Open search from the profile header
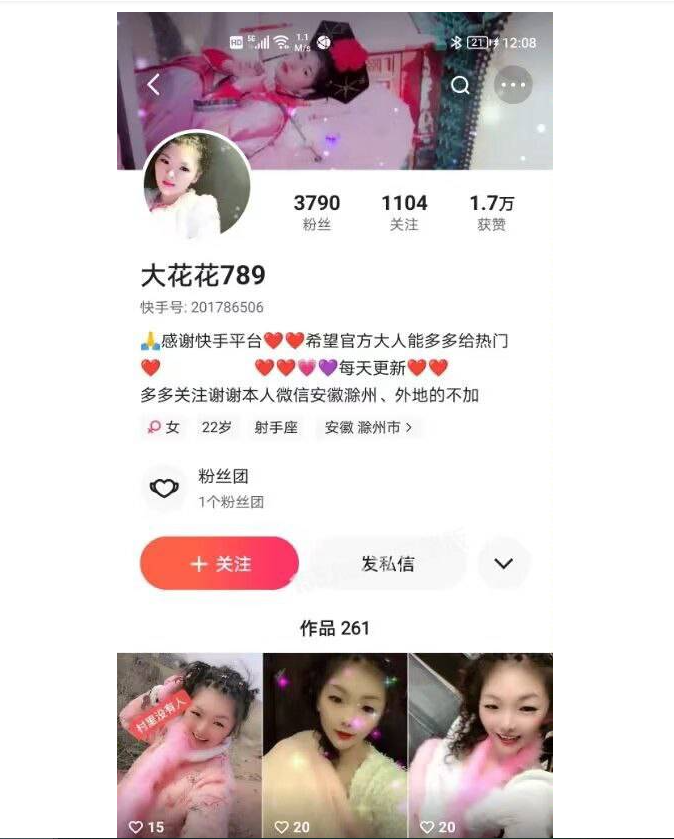 [460, 85]
